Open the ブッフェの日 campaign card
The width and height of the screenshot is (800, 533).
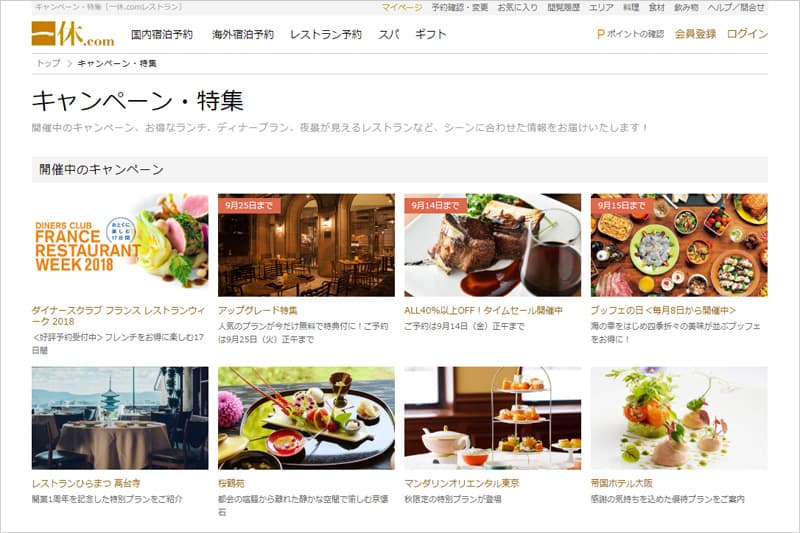pos(679,245)
